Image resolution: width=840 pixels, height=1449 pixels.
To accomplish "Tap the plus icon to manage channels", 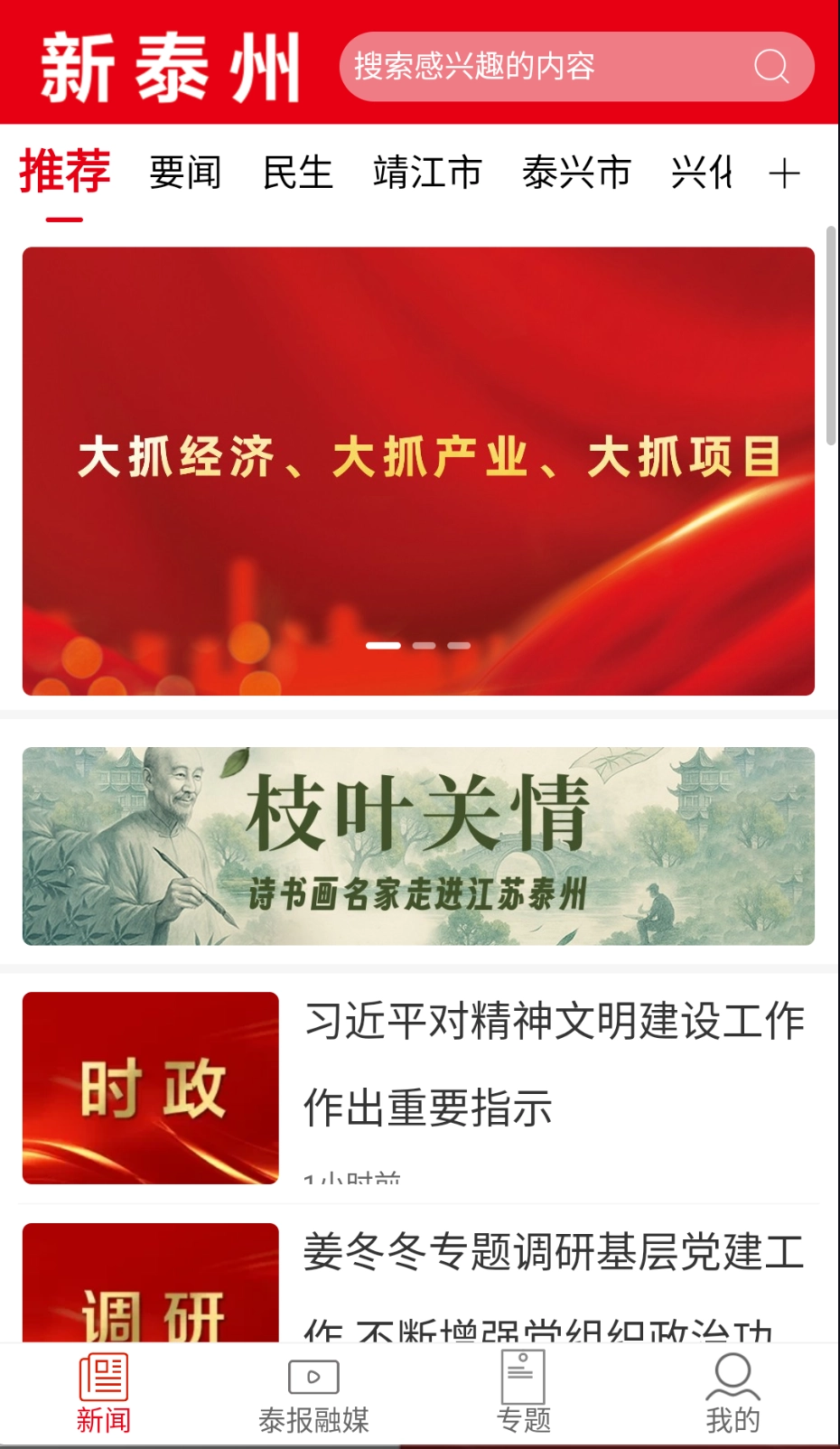I will coord(785,173).
